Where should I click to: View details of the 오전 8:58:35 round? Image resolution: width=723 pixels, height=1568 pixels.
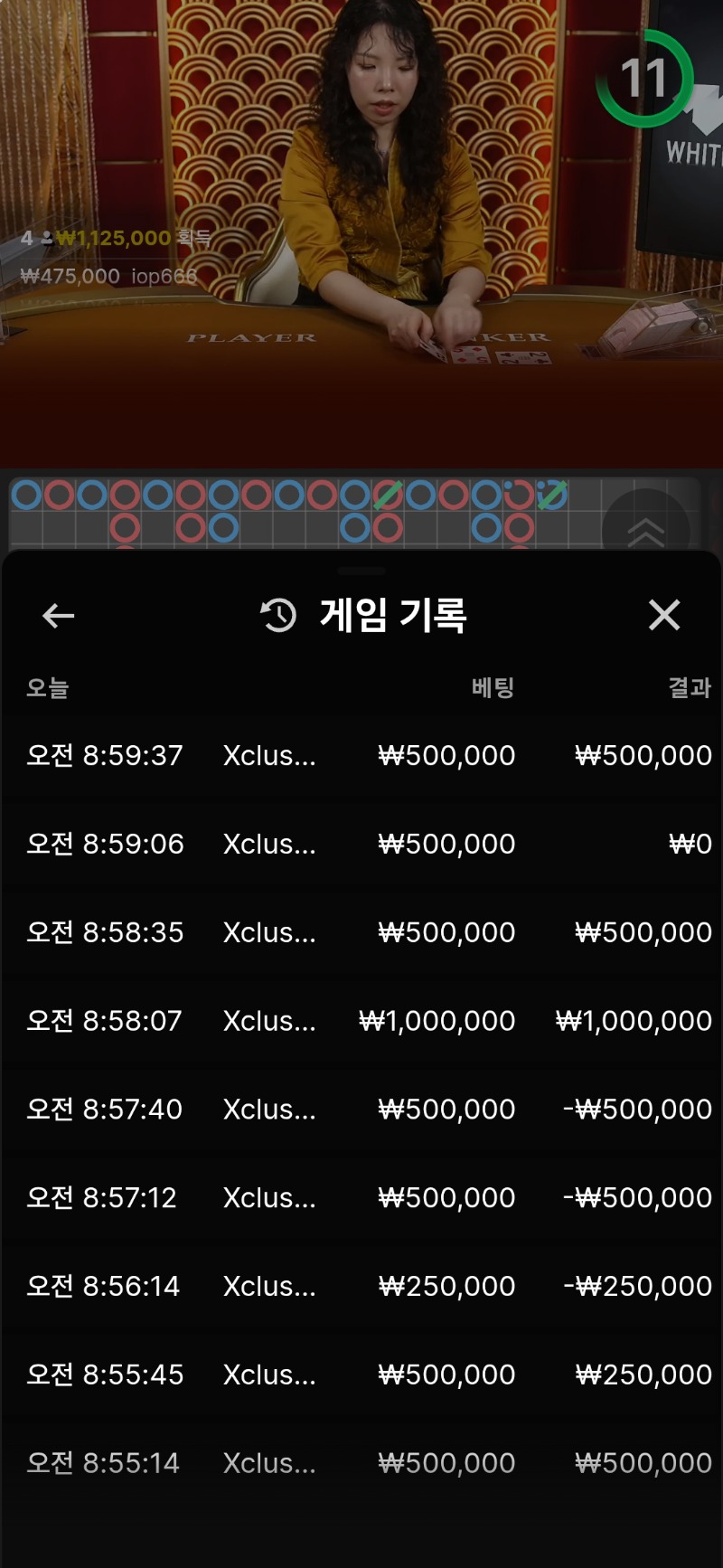click(x=361, y=932)
